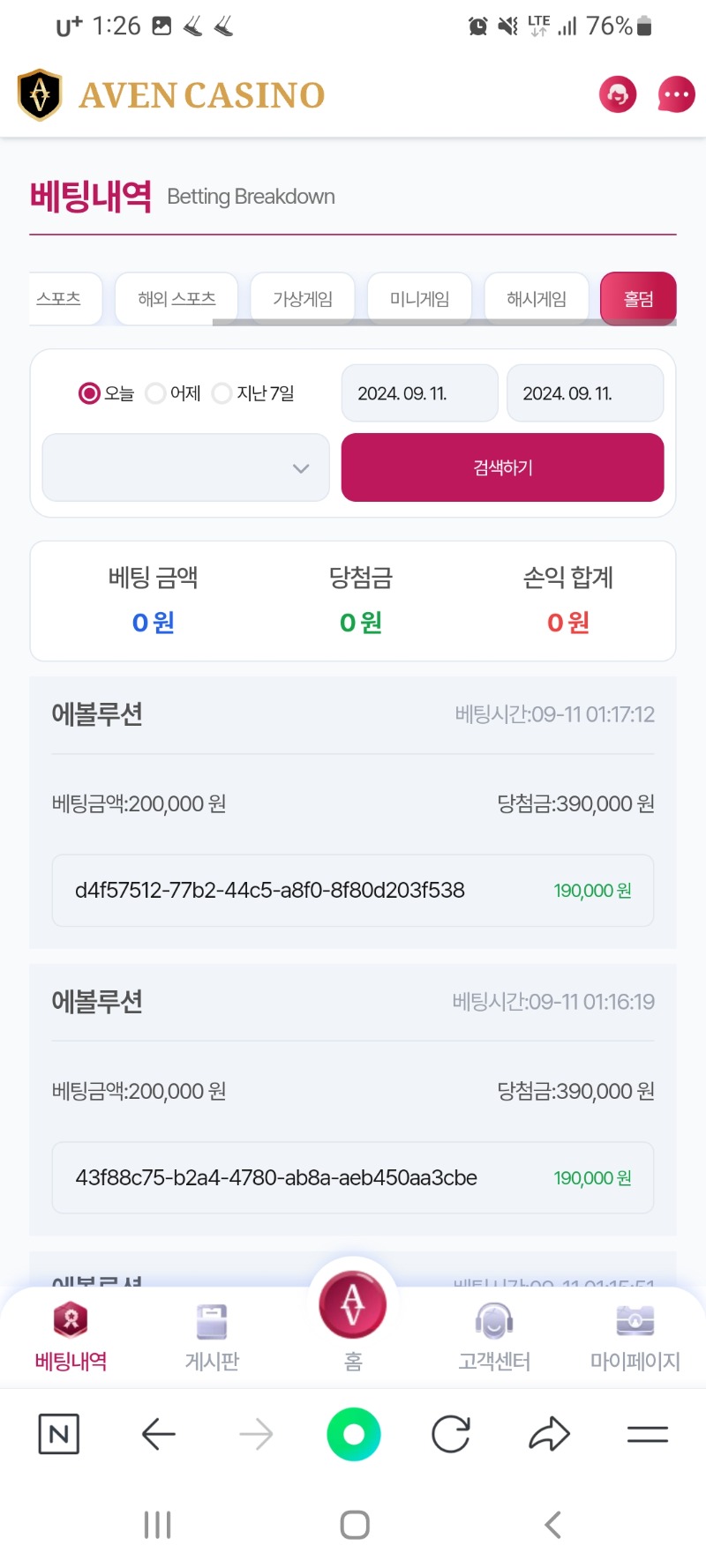Open the chat bubble icon
Screen dimensions: 706x1568
pos(676,94)
